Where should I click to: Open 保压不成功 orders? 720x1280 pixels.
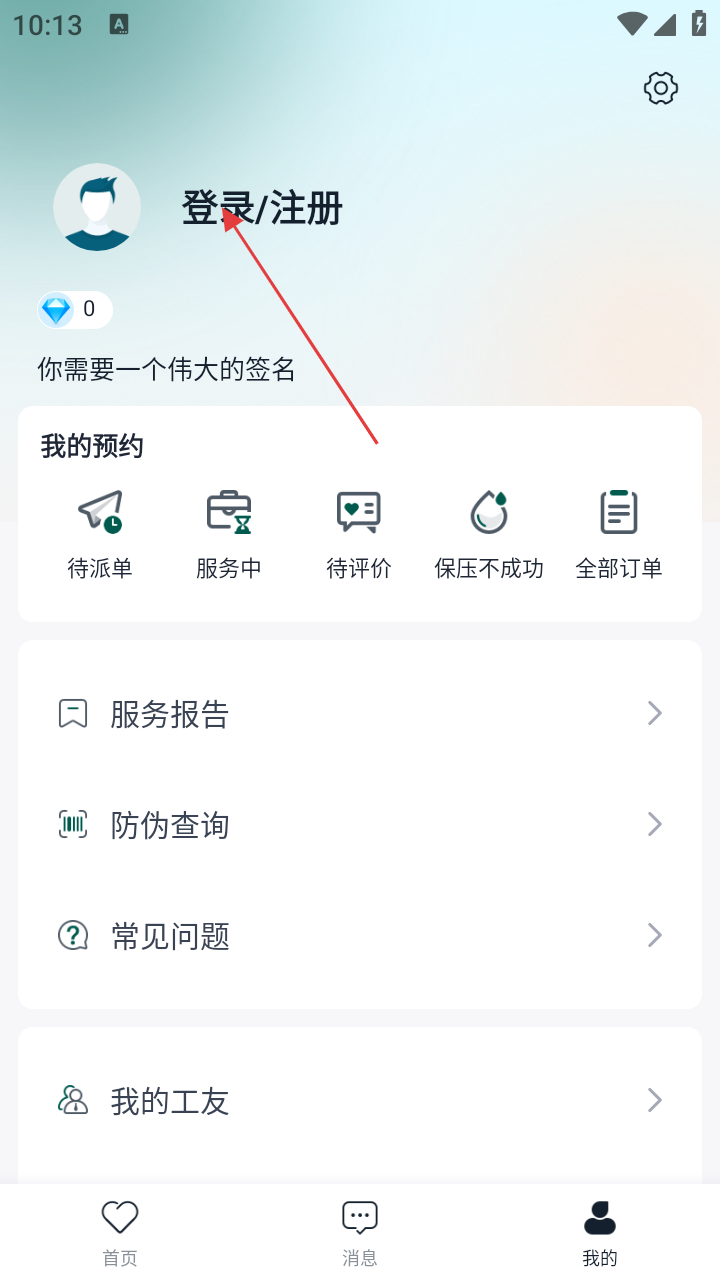pyautogui.click(x=489, y=534)
